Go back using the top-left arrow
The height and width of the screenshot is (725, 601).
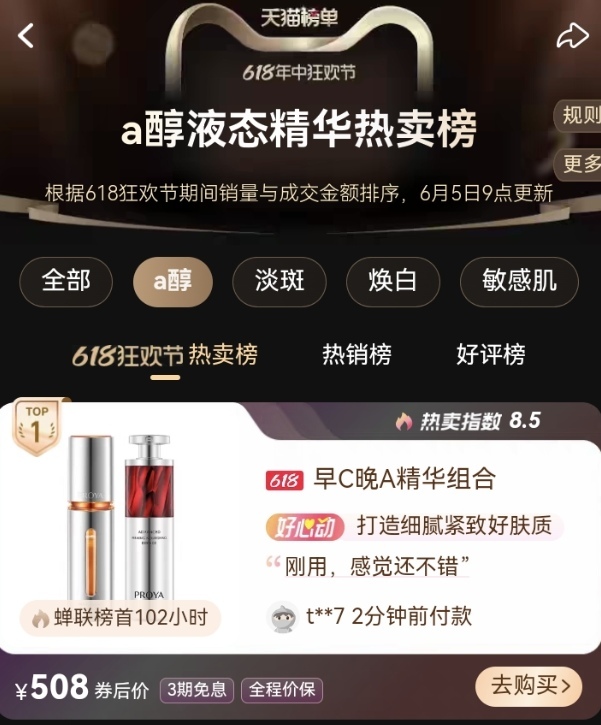click(x=26, y=36)
